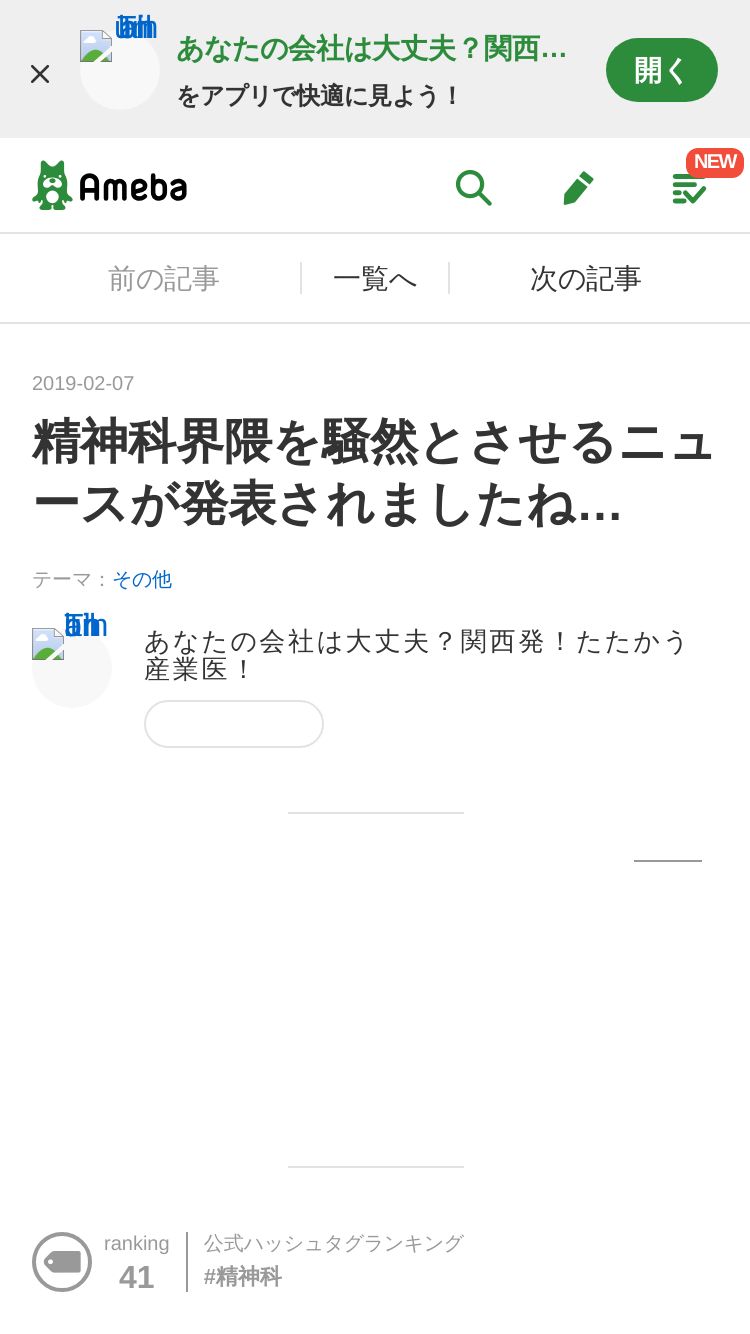Dismiss the app promotion banner
Viewport: 750px width, 1334px height.
[x=40, y=73]
